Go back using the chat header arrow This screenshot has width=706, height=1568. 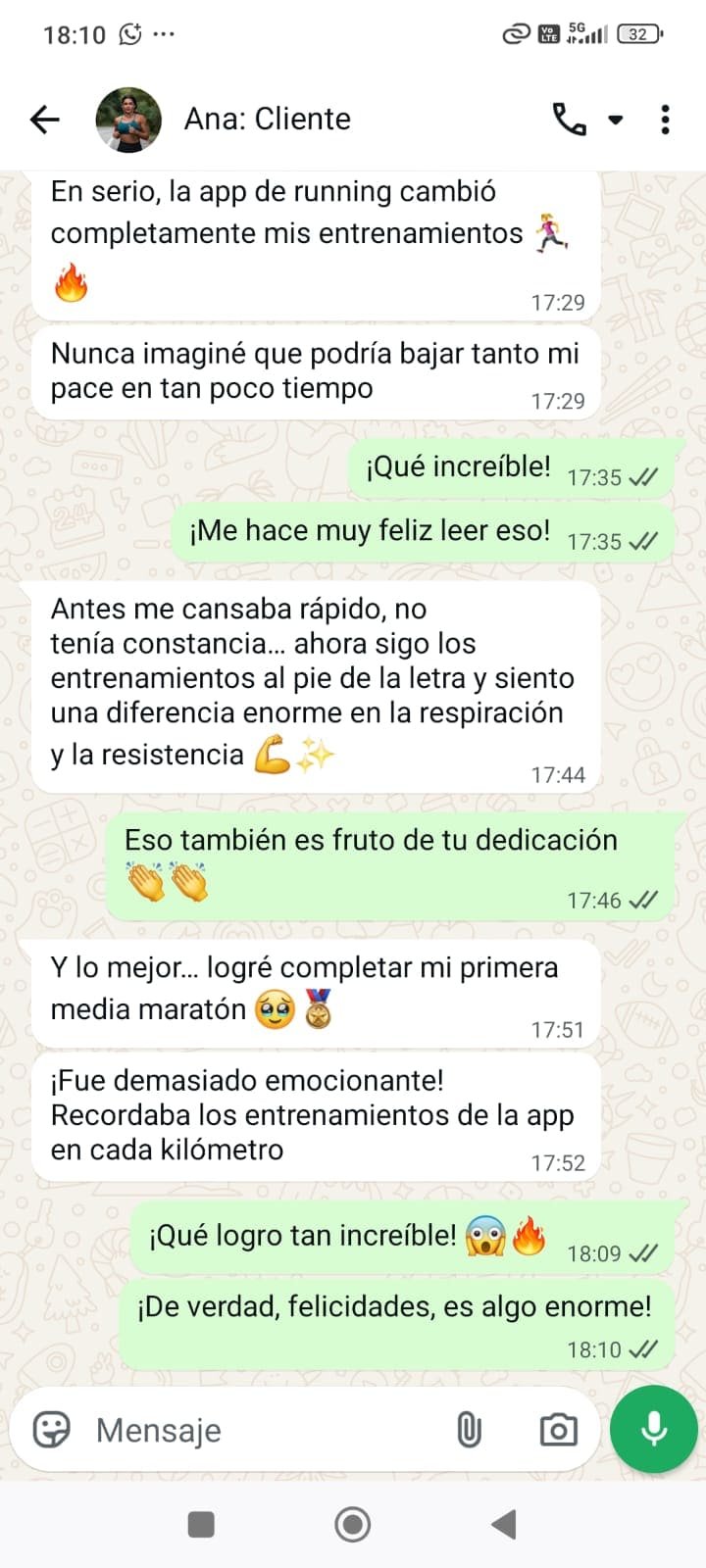(43, 119)
